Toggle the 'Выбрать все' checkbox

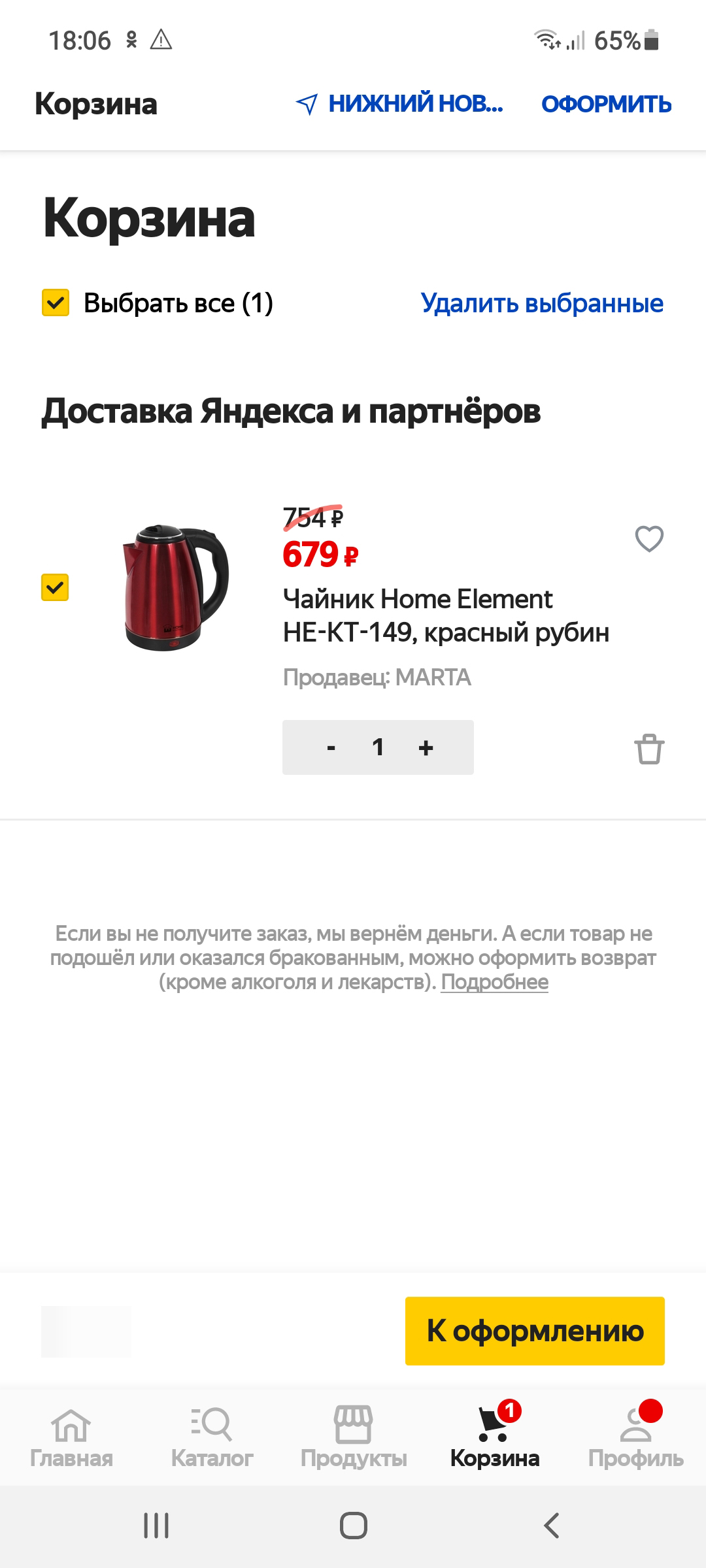click(x=56, y=303)
